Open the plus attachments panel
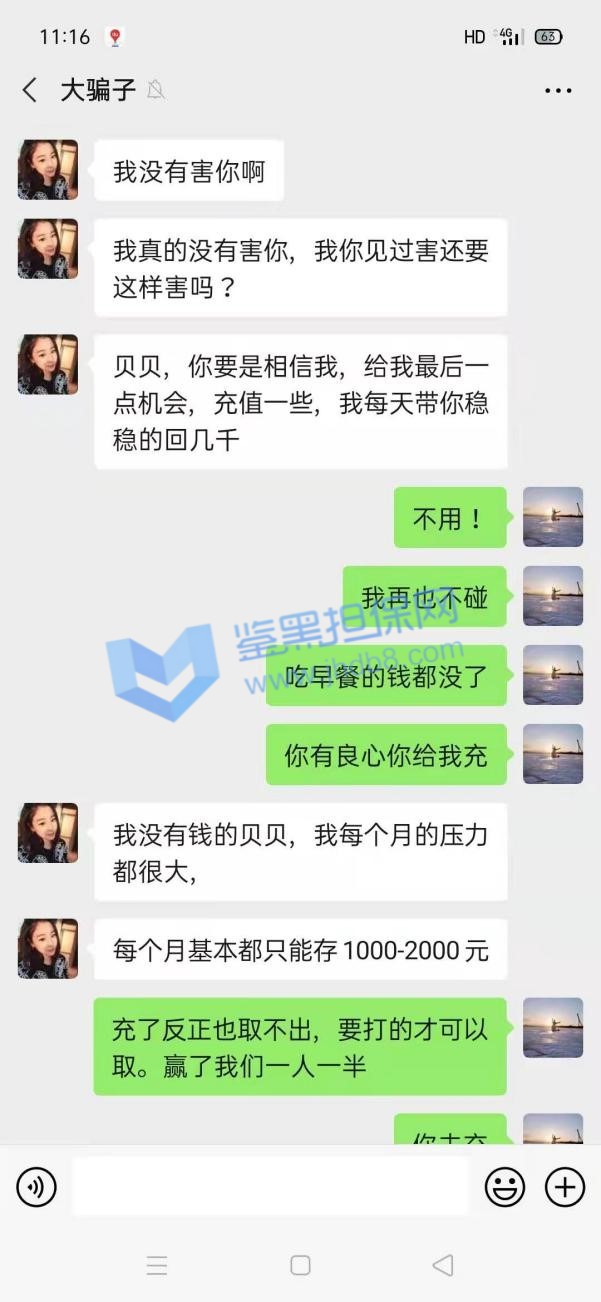The image size is (601, 1302). (564, 1187)
